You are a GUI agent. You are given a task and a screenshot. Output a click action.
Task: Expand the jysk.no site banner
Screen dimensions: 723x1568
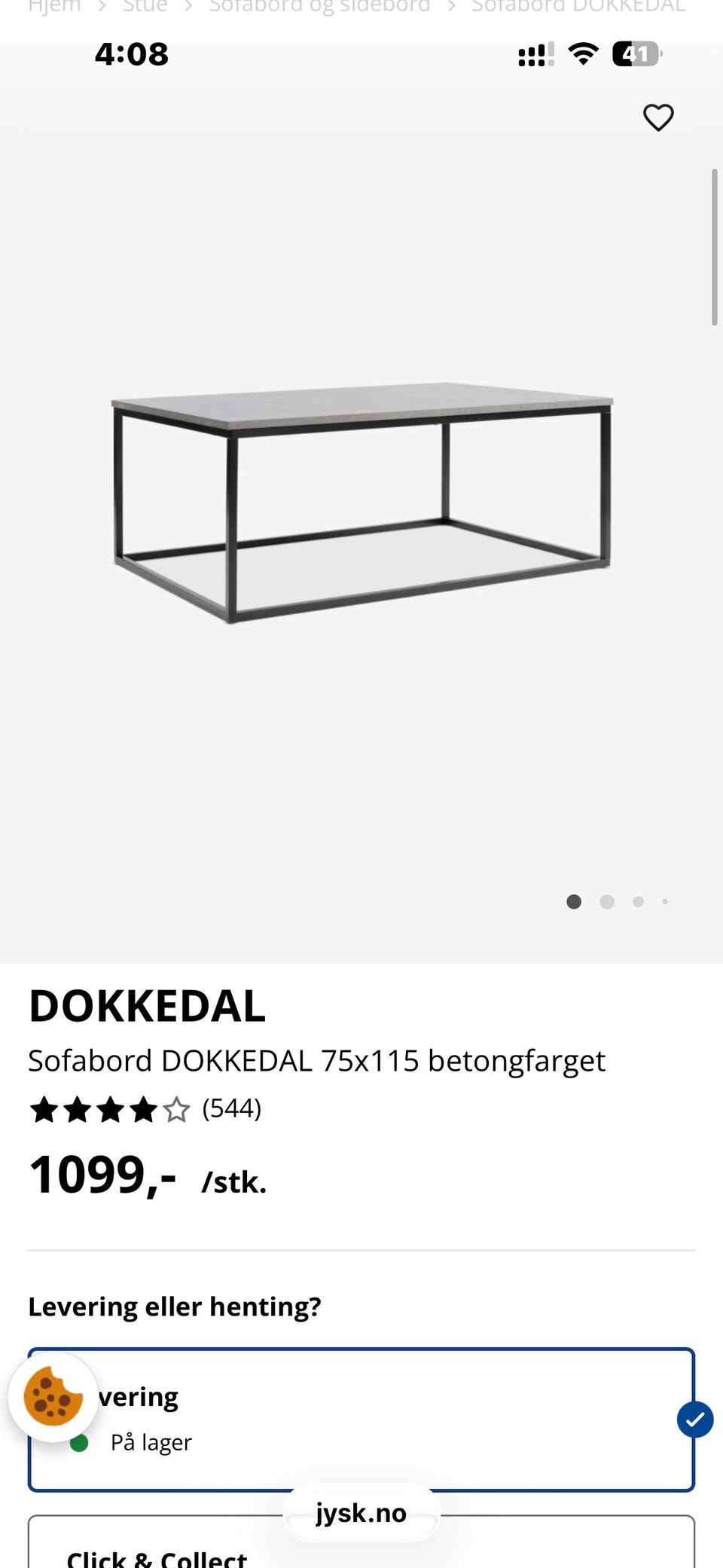click(361, 1512)
